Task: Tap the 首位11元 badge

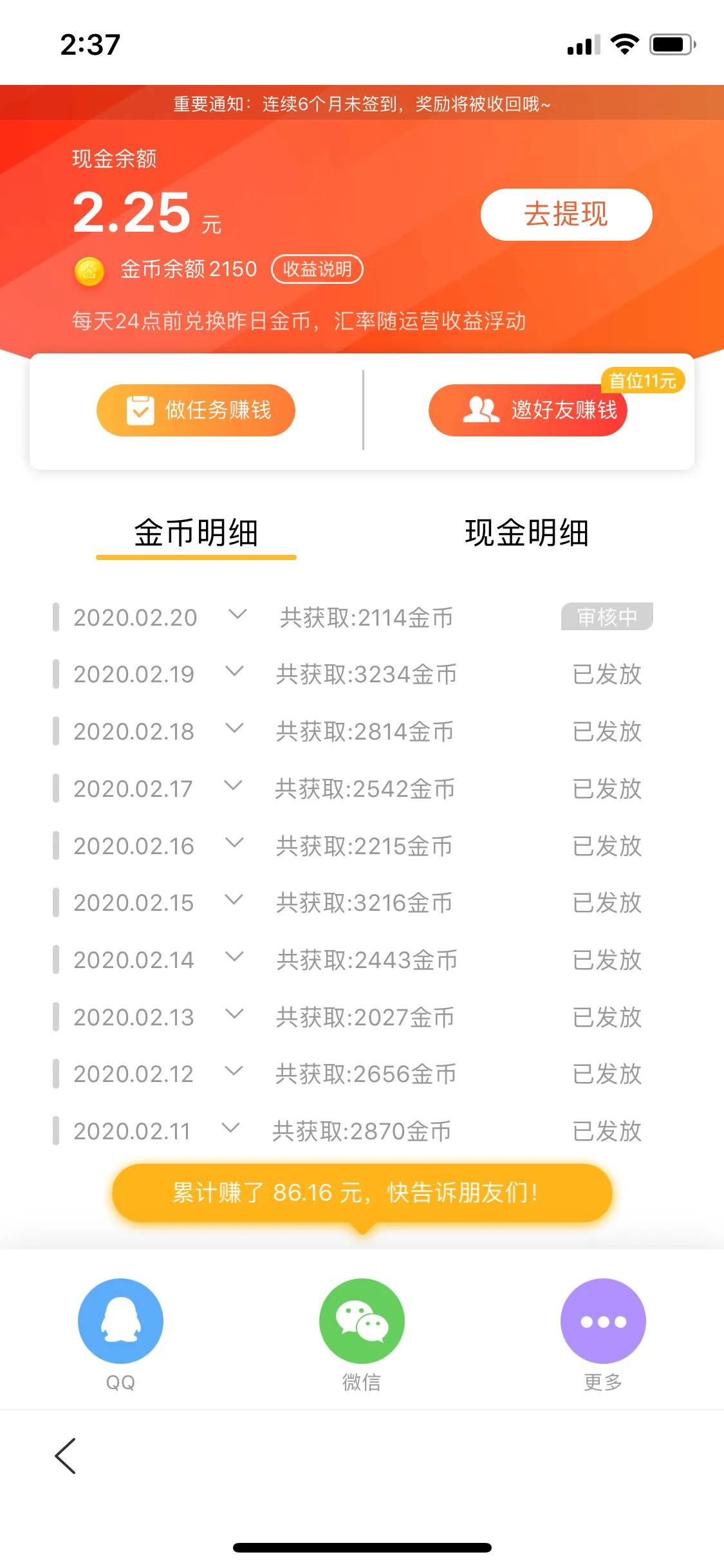Action: coord(645,380)
